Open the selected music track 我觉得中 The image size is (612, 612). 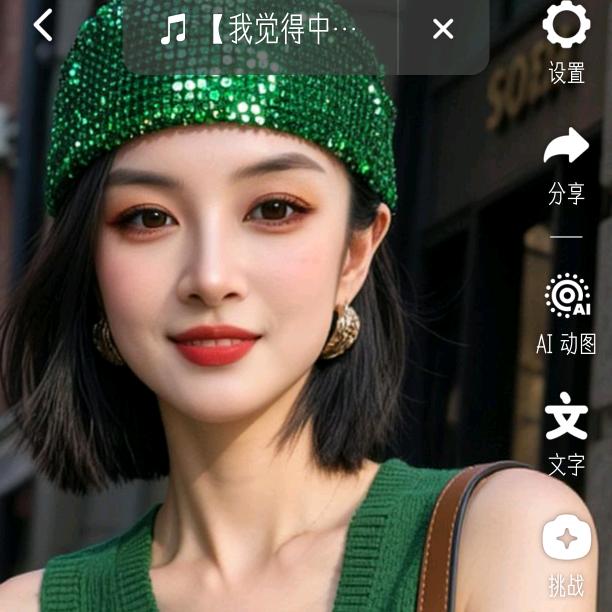[x=260, y=30]
